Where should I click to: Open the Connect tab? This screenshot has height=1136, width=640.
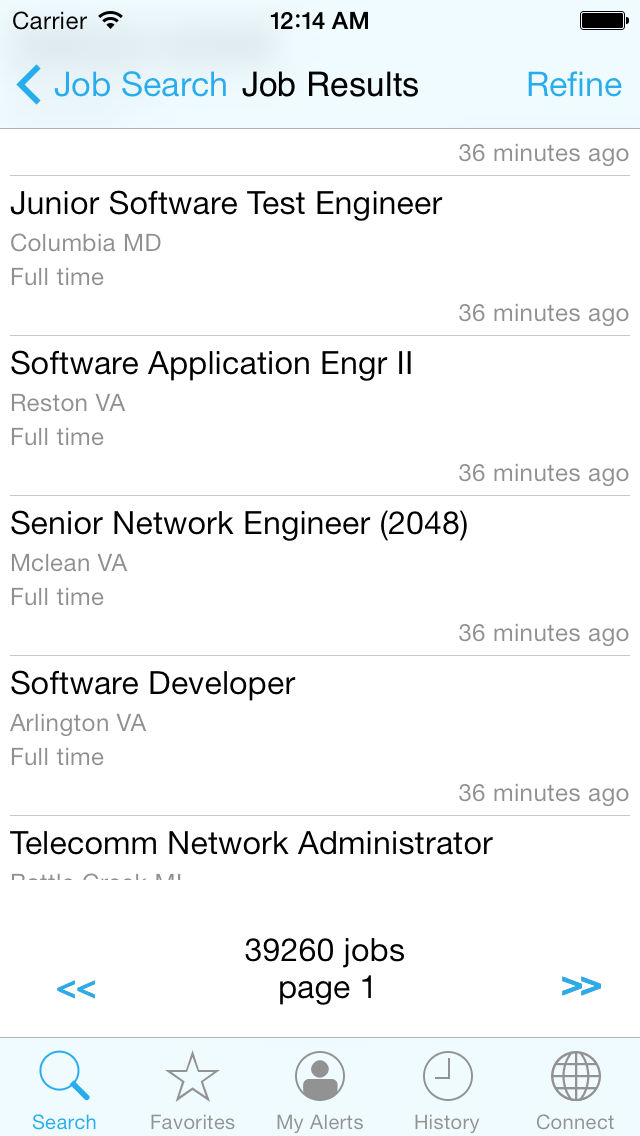pos(575,1090)
